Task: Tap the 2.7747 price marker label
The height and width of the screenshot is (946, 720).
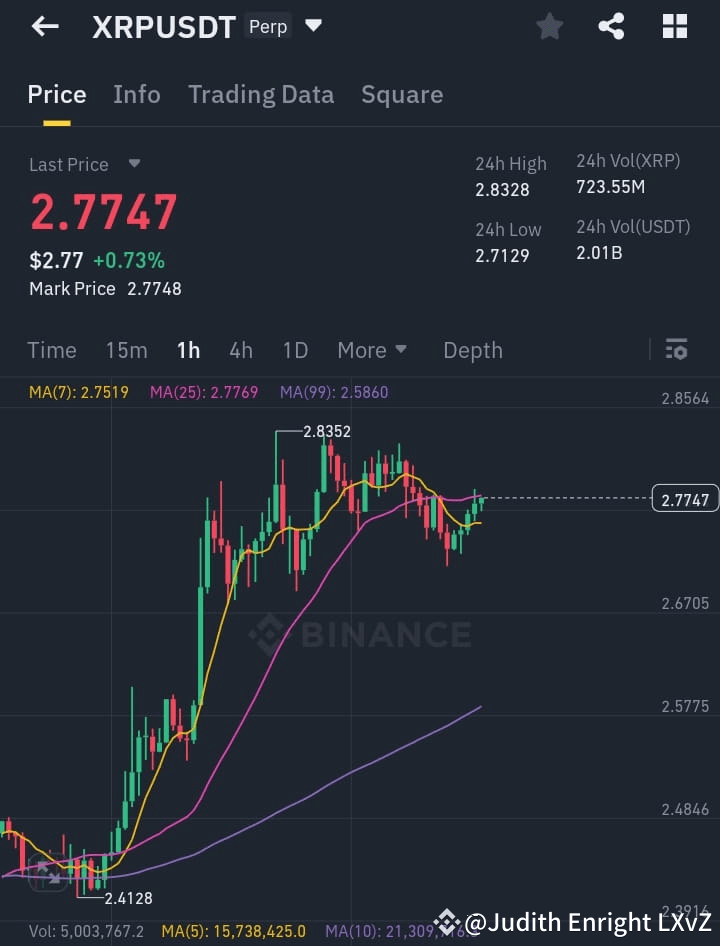Action: click(684, 498)
